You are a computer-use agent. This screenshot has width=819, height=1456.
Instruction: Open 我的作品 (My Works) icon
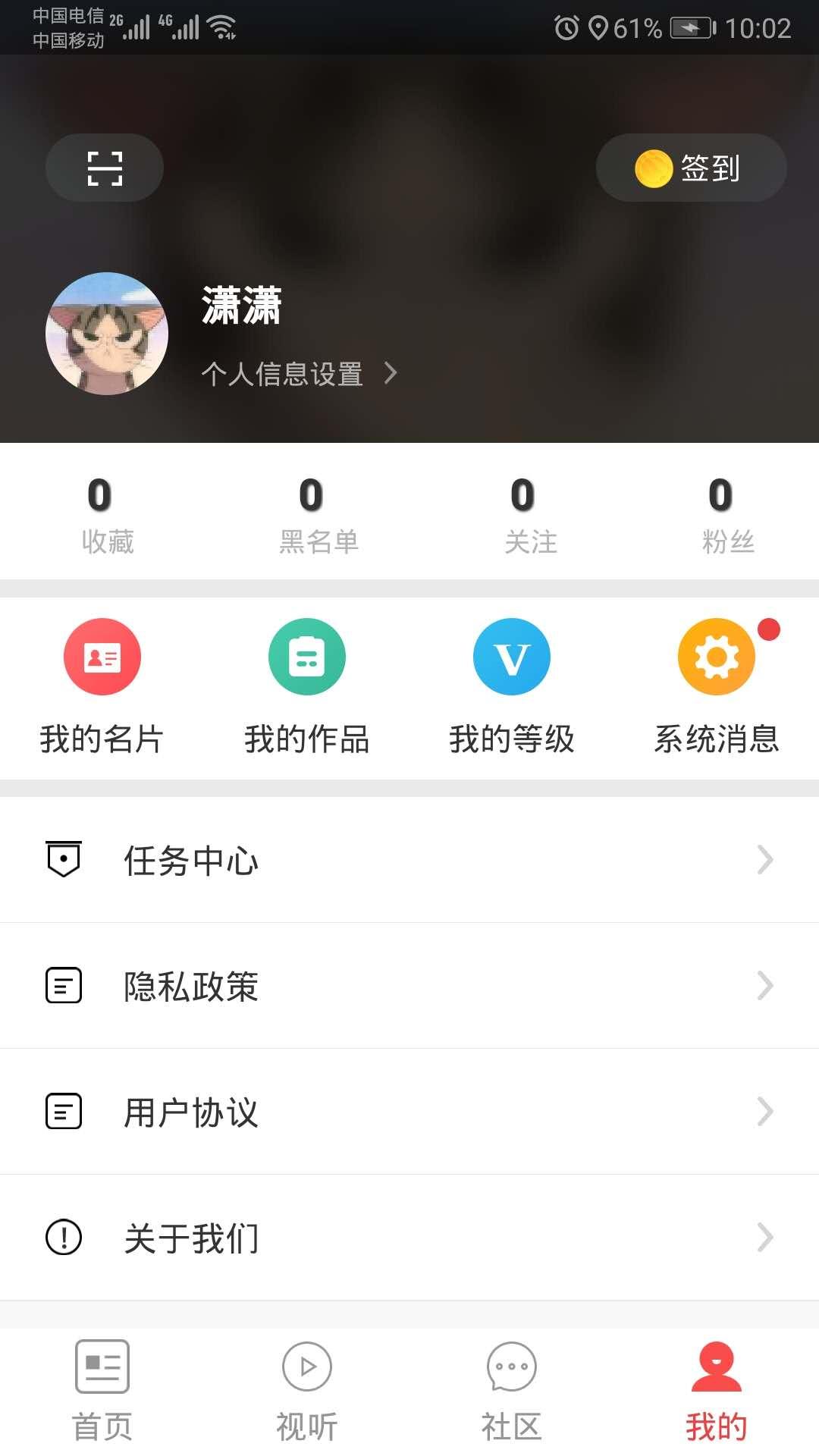(306, 657)
